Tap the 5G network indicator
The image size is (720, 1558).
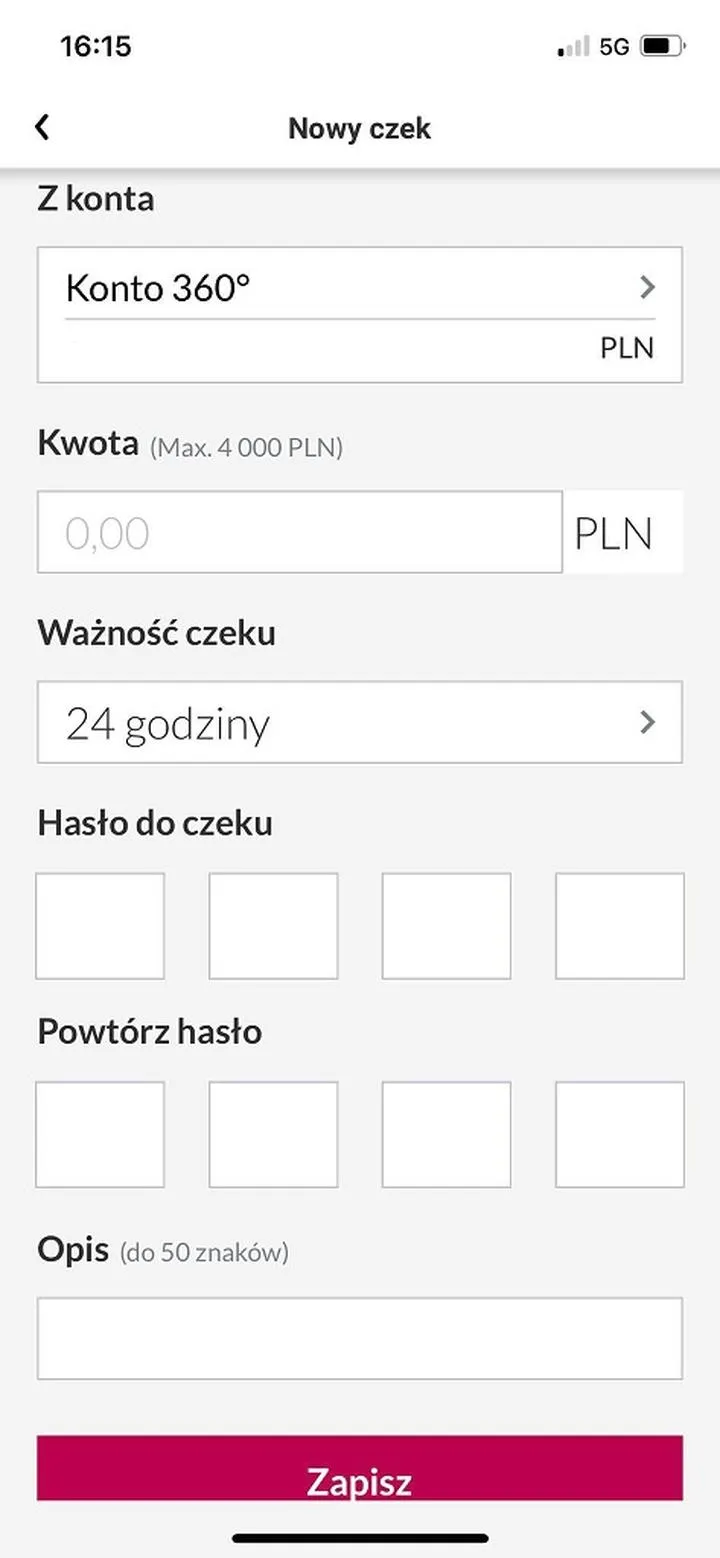[611, 45]
